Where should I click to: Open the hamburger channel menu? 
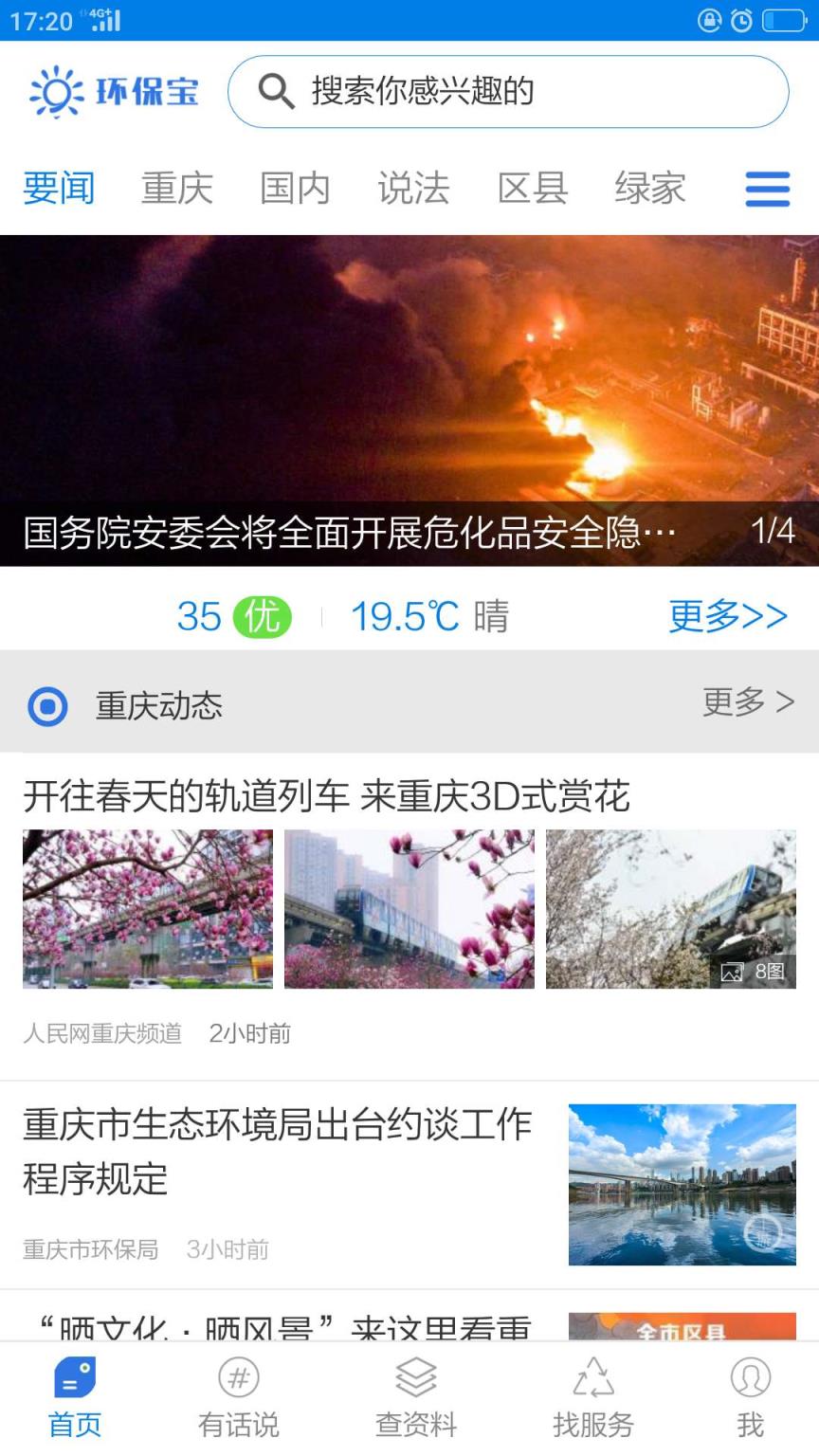click(768, 190)
